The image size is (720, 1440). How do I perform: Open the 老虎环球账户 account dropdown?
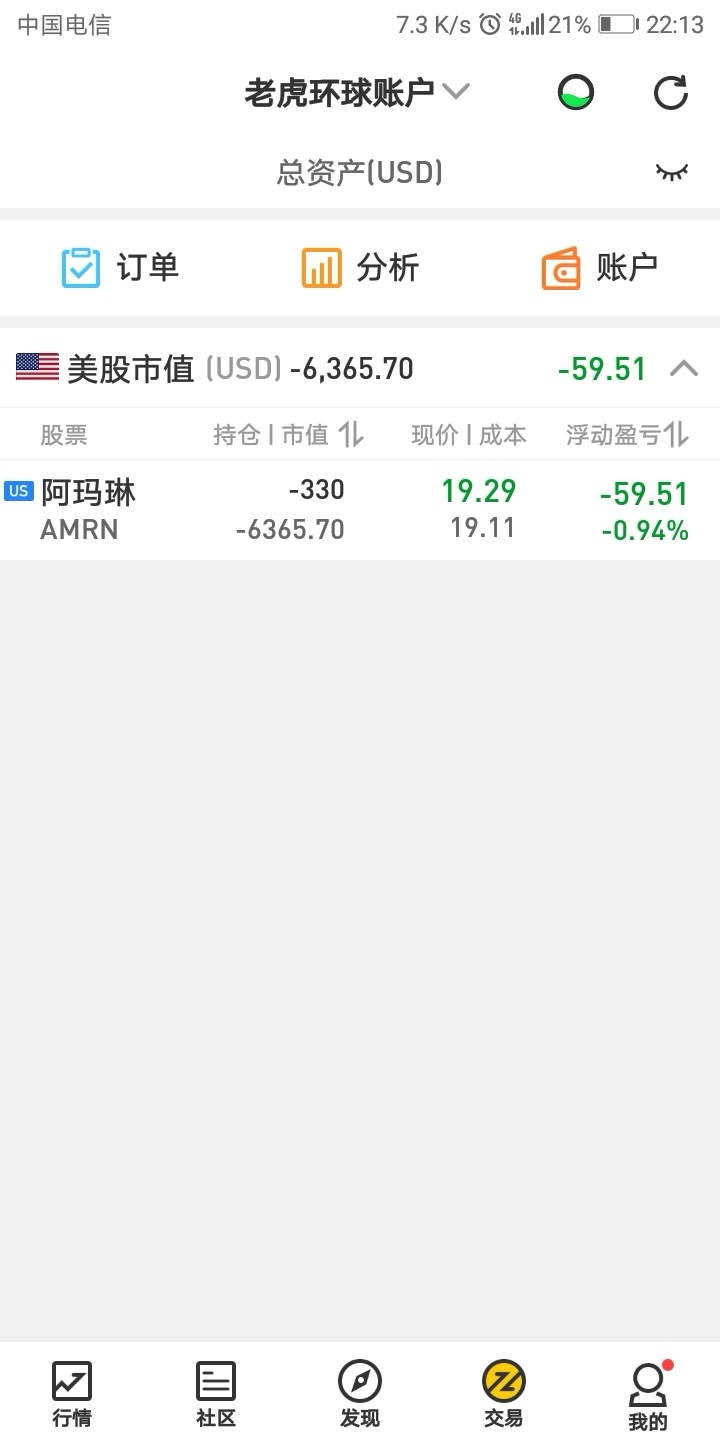click(x=357, y=93)
